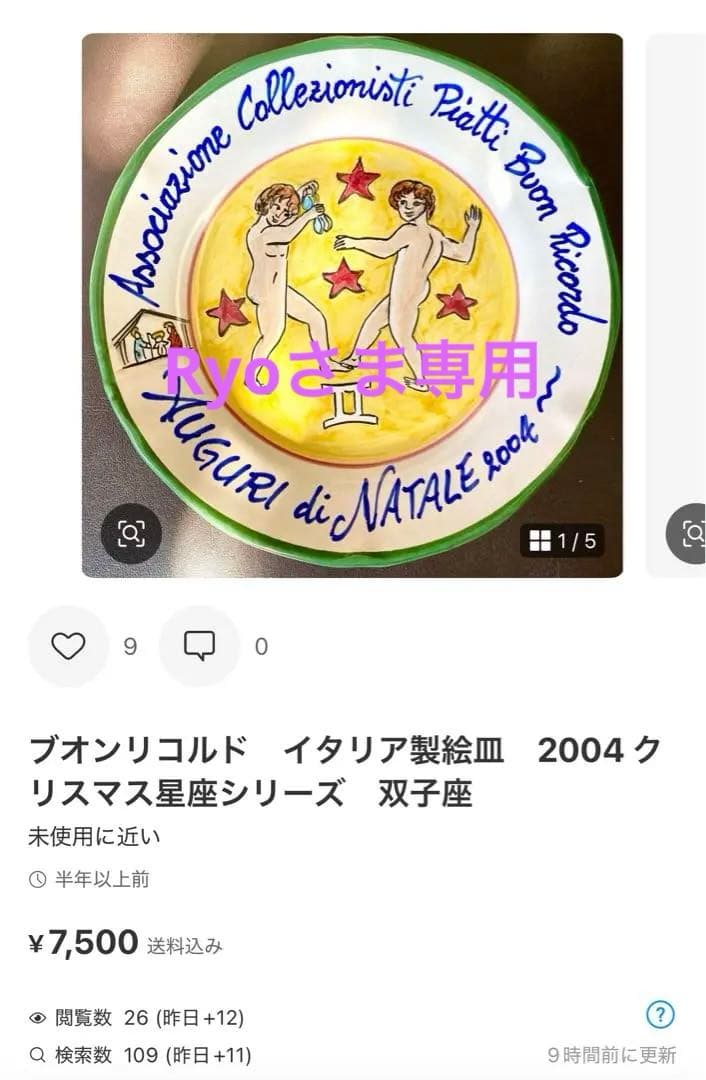Screen dimensions: 706x1080
Task: Like this listing with the heart
Action: pyautogui.click(x=68, y=647)
